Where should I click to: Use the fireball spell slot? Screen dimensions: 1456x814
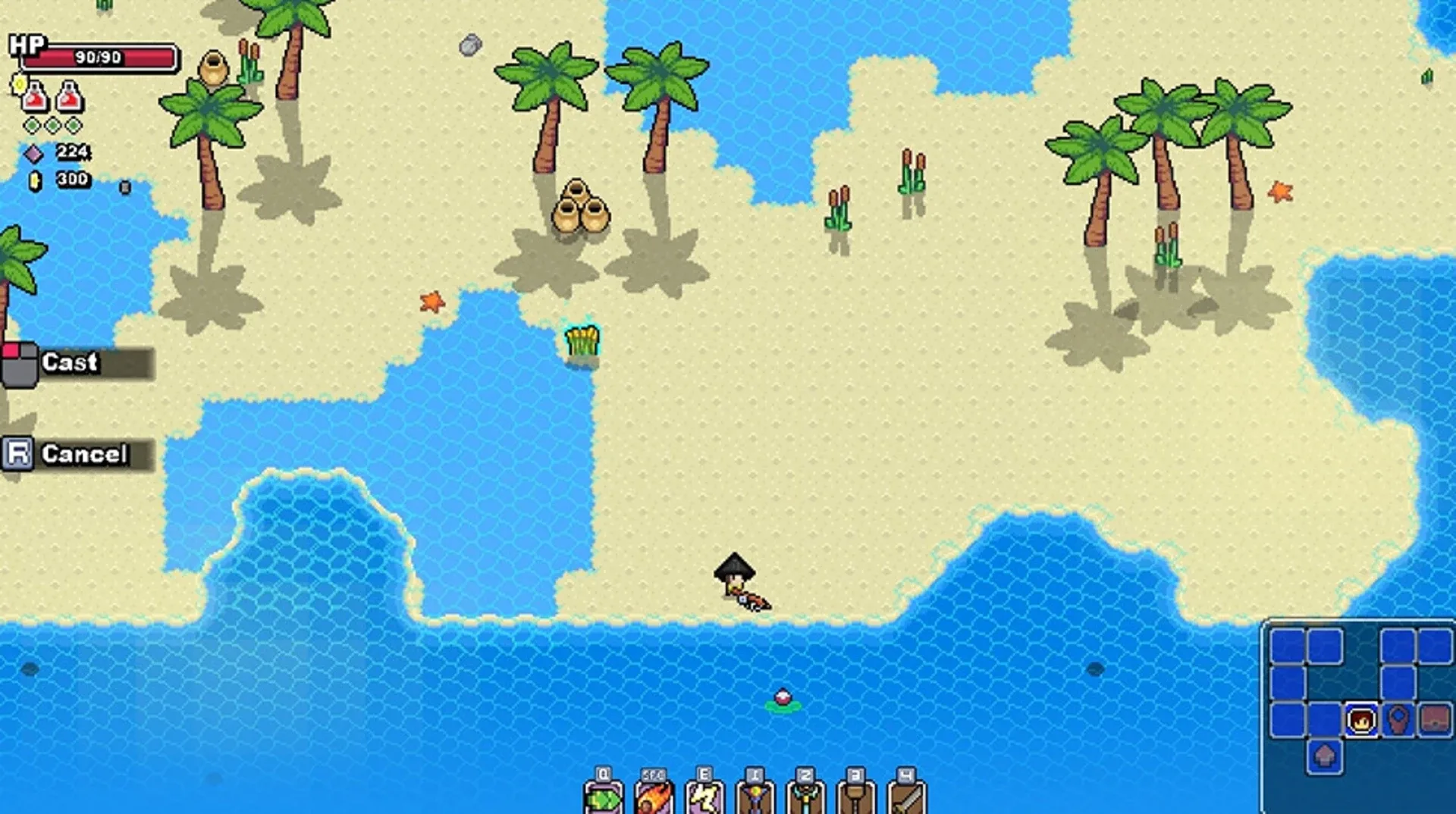pos(654,797)
